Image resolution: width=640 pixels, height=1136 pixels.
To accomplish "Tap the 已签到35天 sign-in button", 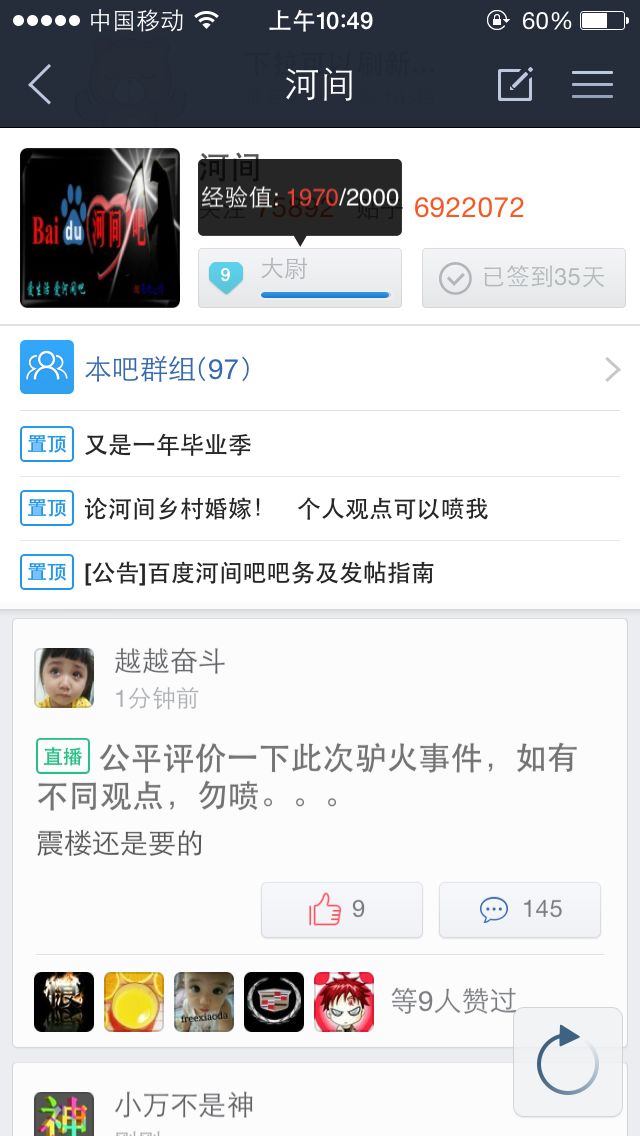I will (523, 277).
